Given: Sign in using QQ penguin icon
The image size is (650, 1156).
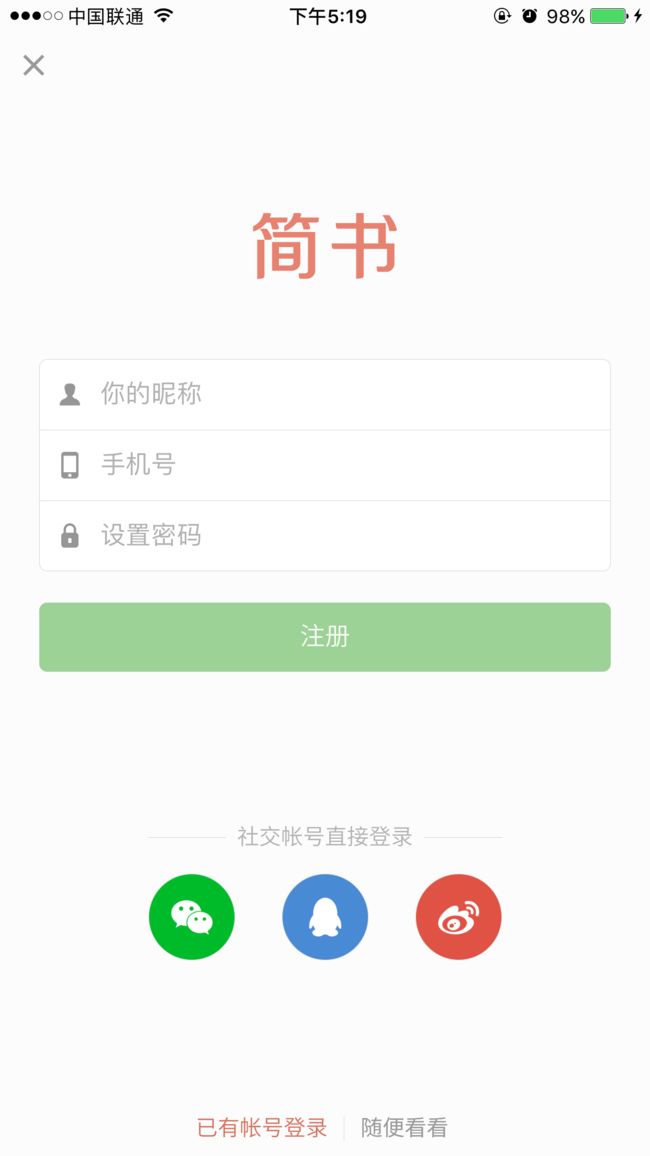Looking at the screenshot, I should 325,916.
